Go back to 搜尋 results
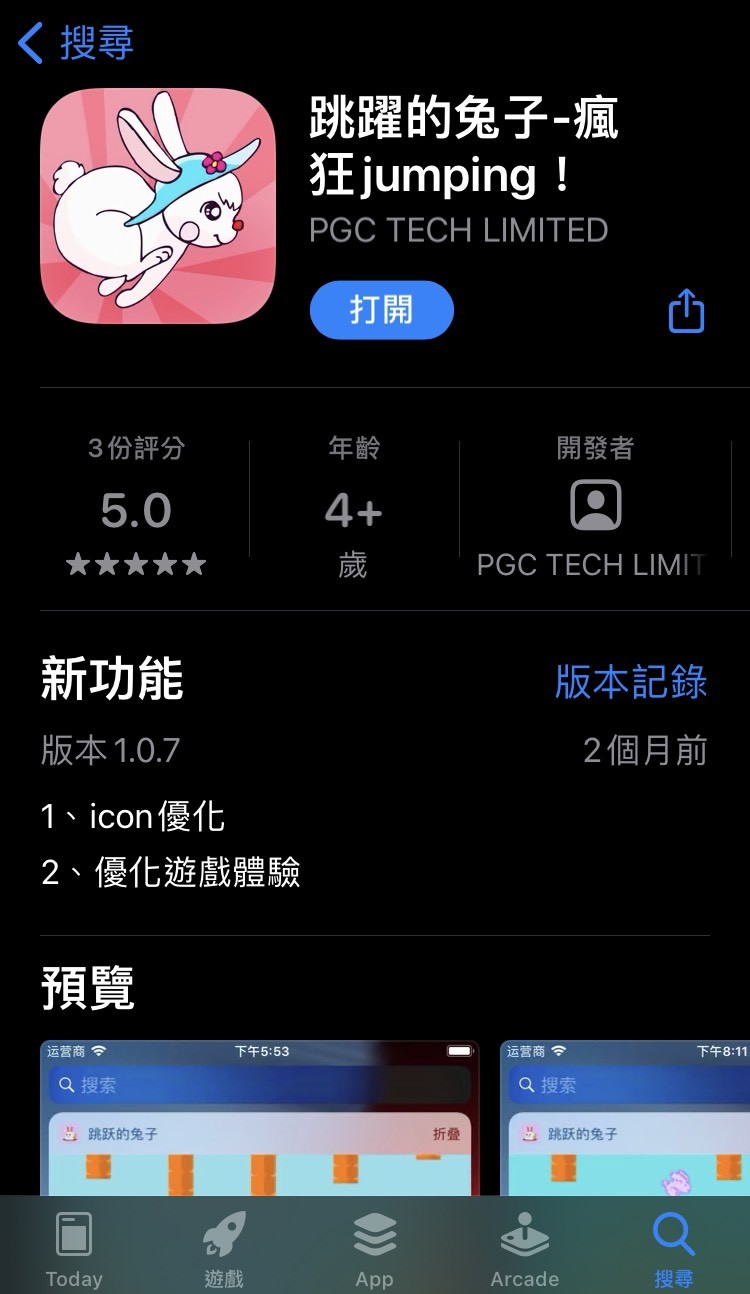 click(76, 43)
